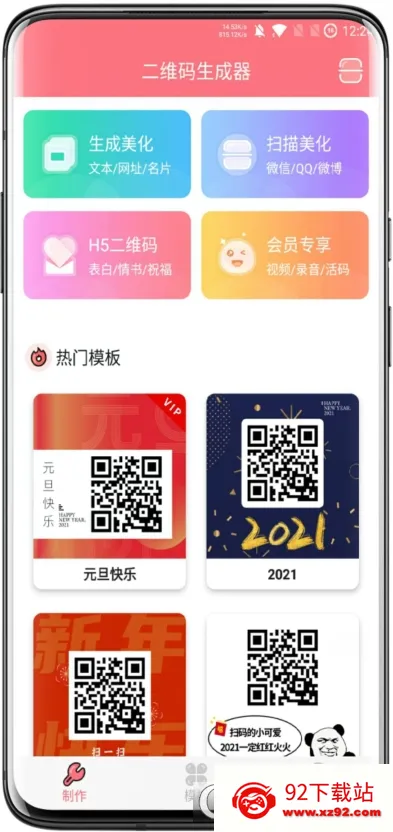Open 会员专享 member exclusive features
Image resolution: width=393 pixels, height=832 pixels.
click(285, 255)
